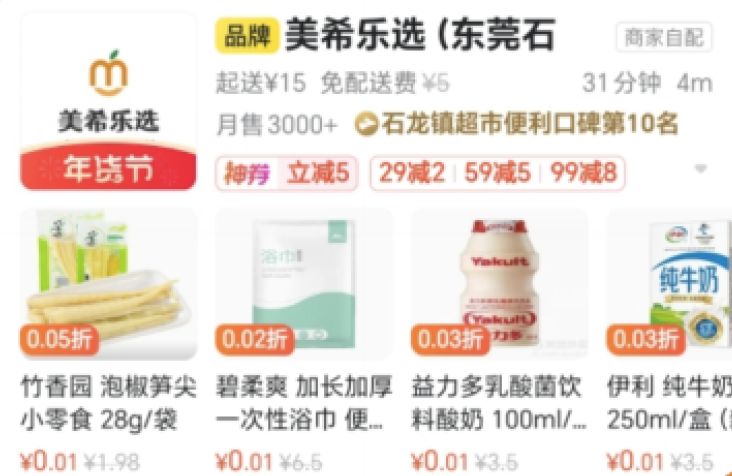Expand the store discount list

click(701, 170)
